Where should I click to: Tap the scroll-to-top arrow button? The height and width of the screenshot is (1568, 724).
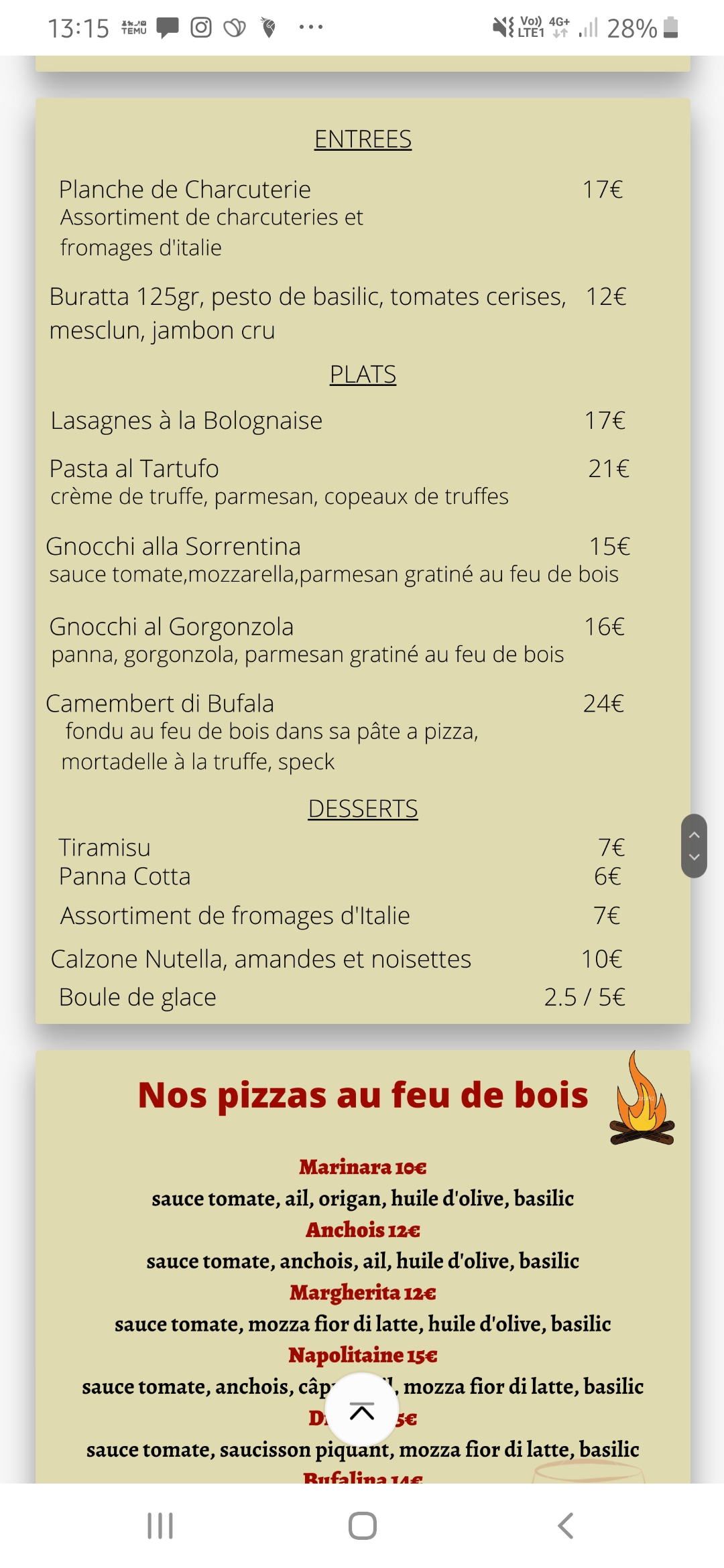pyautogui.click(x=362, y=1410)
